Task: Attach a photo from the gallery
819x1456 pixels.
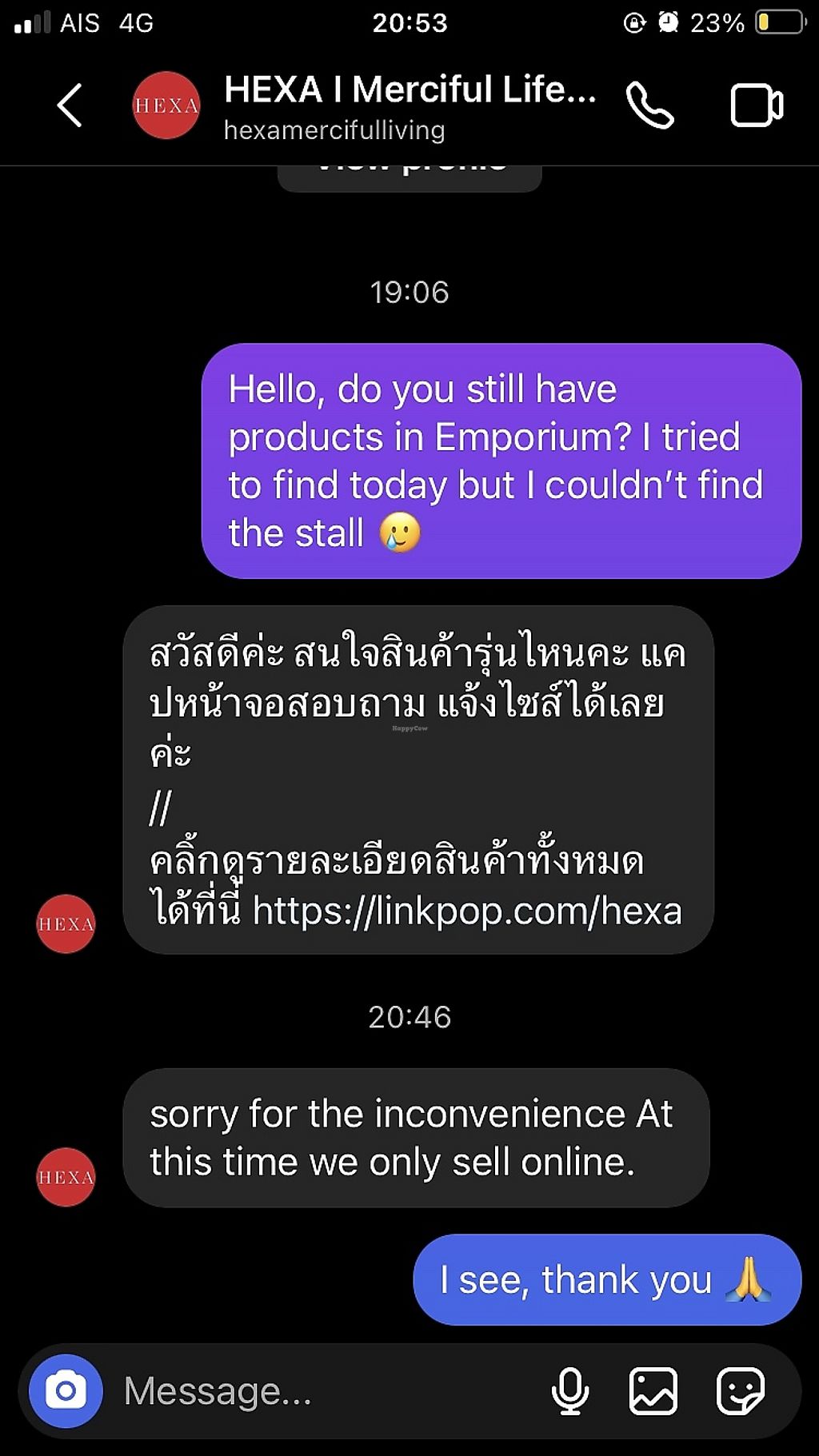Action: point(653,1391)
